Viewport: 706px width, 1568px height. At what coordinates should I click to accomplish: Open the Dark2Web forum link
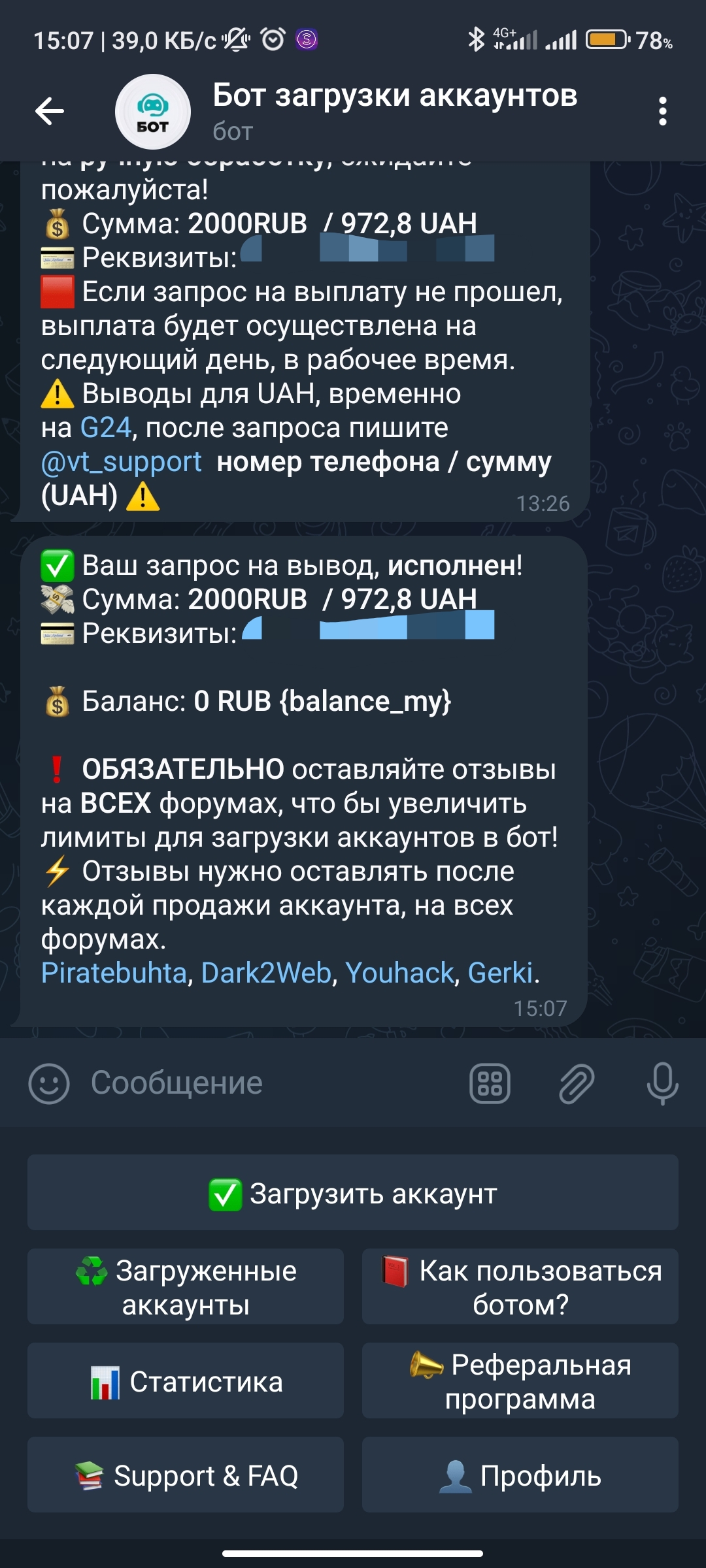pos(266,973)
